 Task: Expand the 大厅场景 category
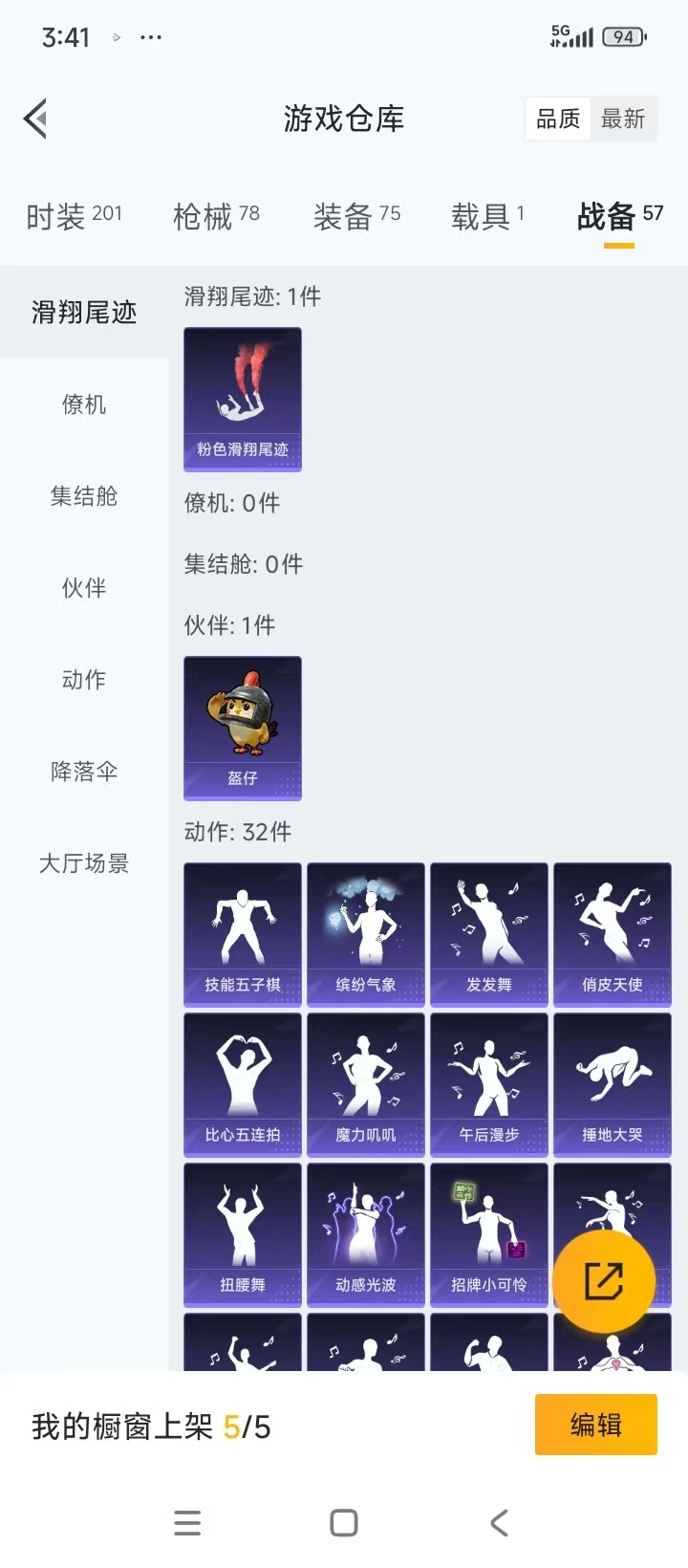(82, 863)
